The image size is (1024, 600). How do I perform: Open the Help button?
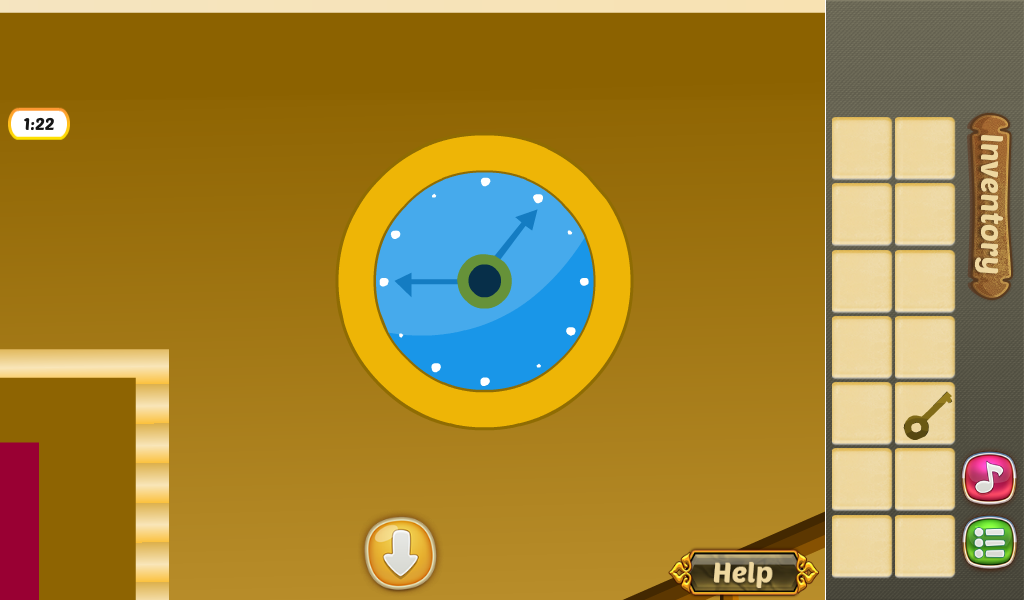[743, 573]
